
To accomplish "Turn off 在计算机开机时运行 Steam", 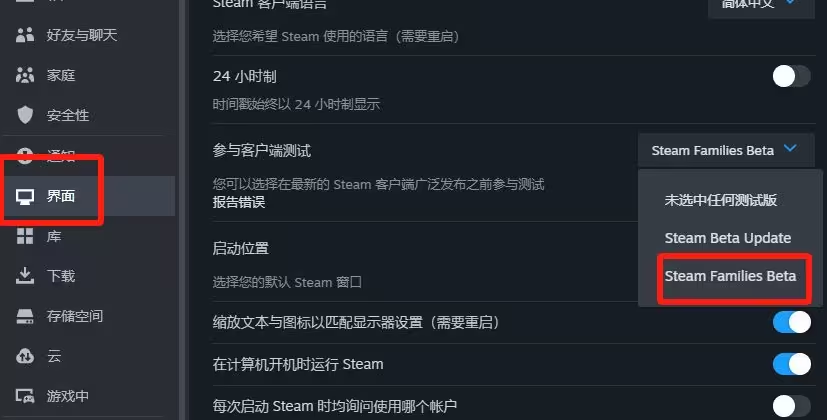I will [x=791, y=364].
